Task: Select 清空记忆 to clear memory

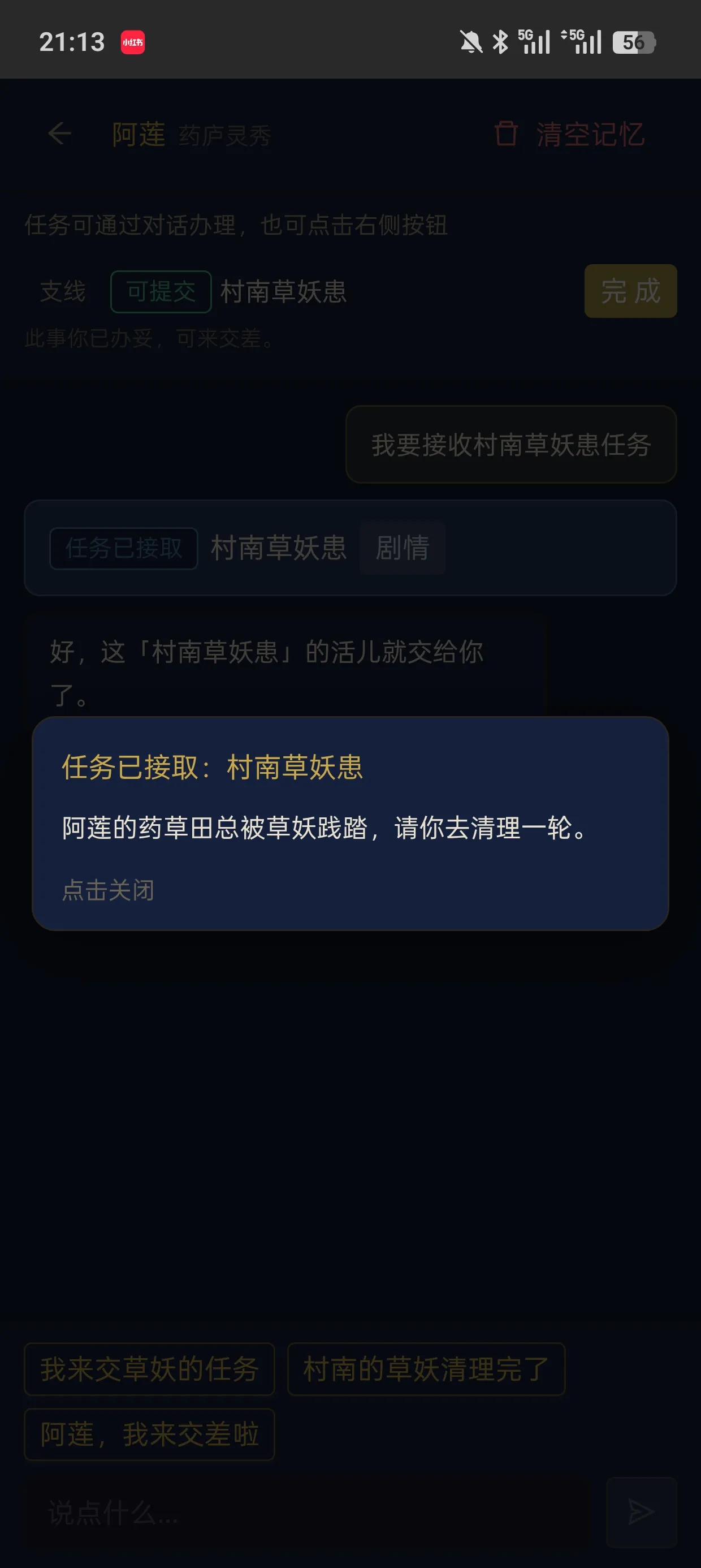Action: point(589,134)
